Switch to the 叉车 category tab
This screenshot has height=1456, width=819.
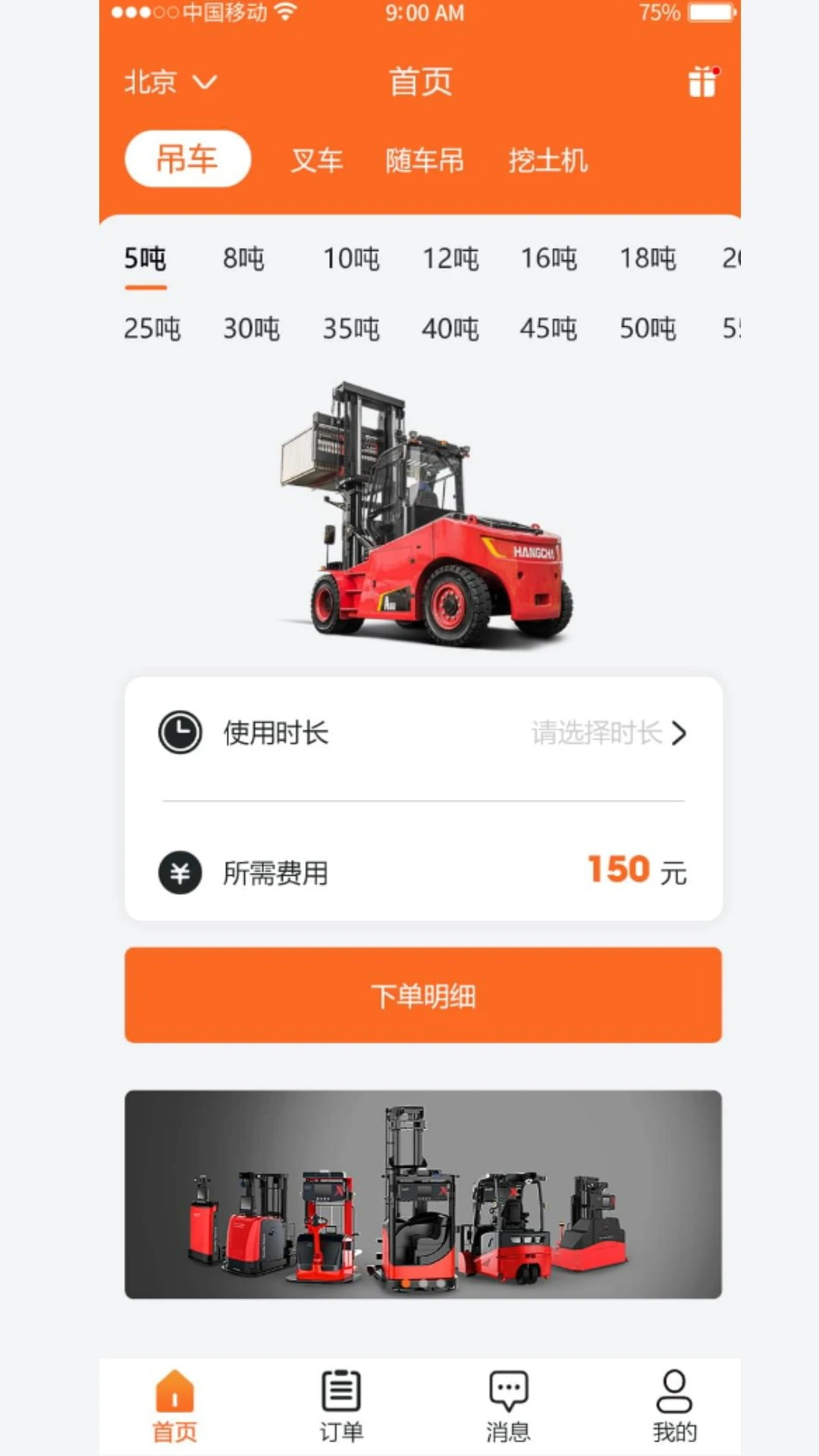(x=318, y=162)
